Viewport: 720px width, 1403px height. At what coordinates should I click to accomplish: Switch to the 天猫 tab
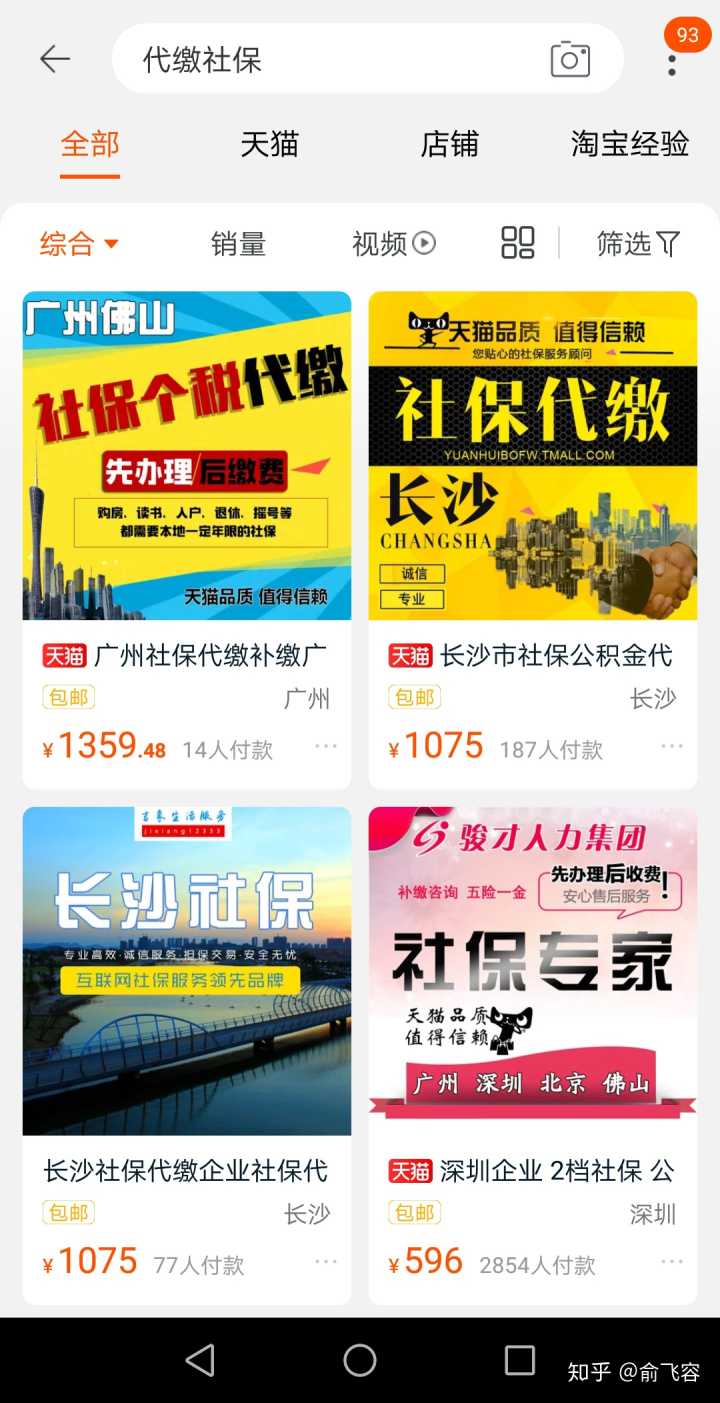[x=269, y=144]
